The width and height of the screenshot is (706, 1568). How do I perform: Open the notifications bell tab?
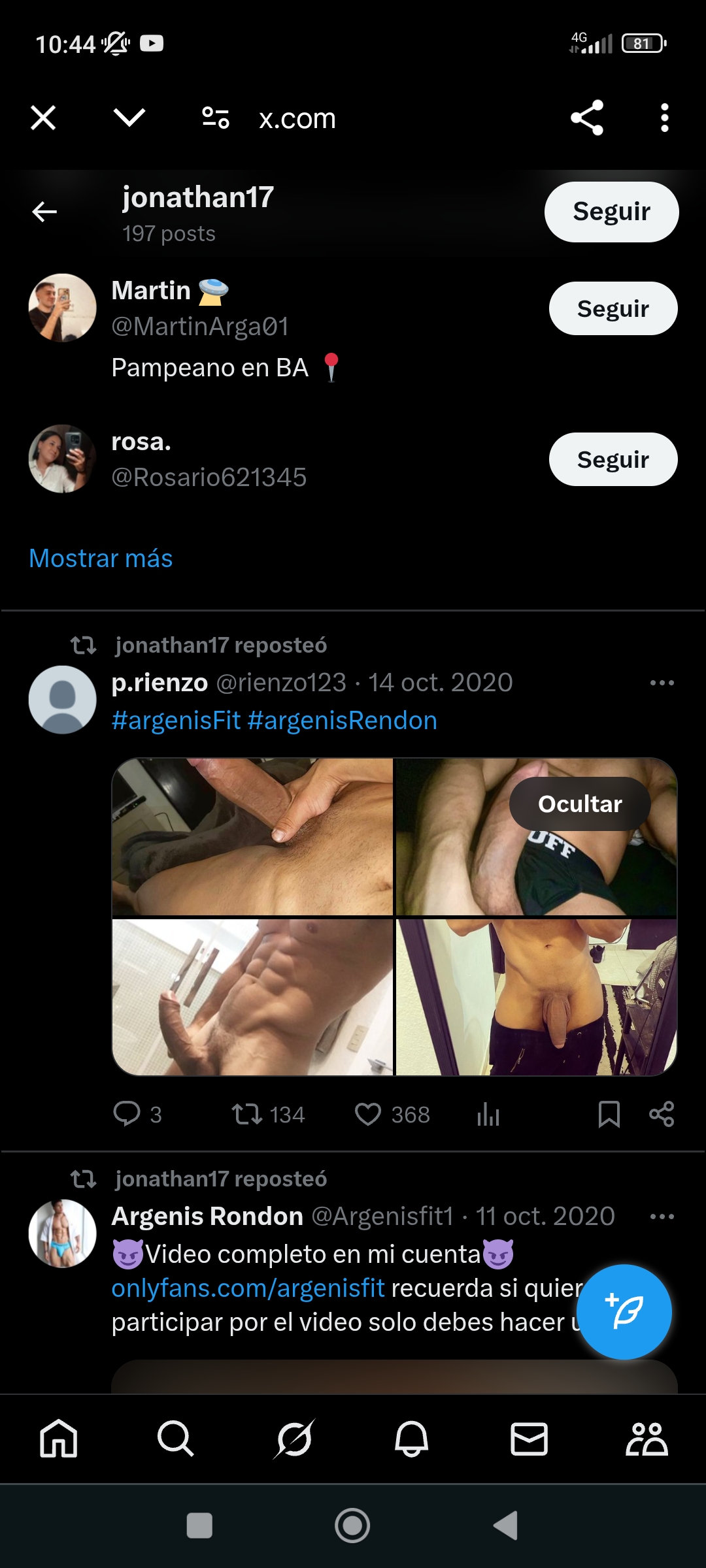pyautogui.click(x=411, y=1439)
